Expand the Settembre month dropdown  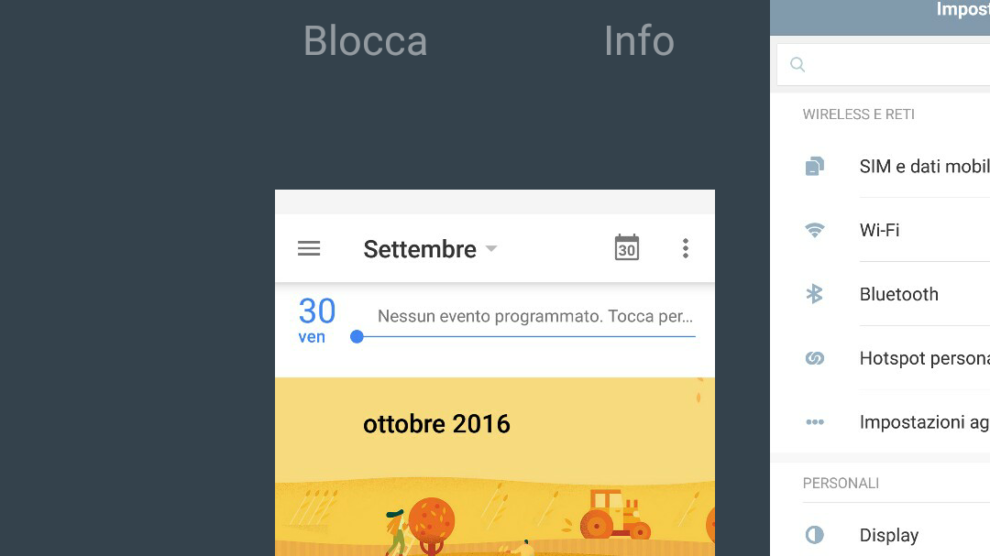(430, 249)
